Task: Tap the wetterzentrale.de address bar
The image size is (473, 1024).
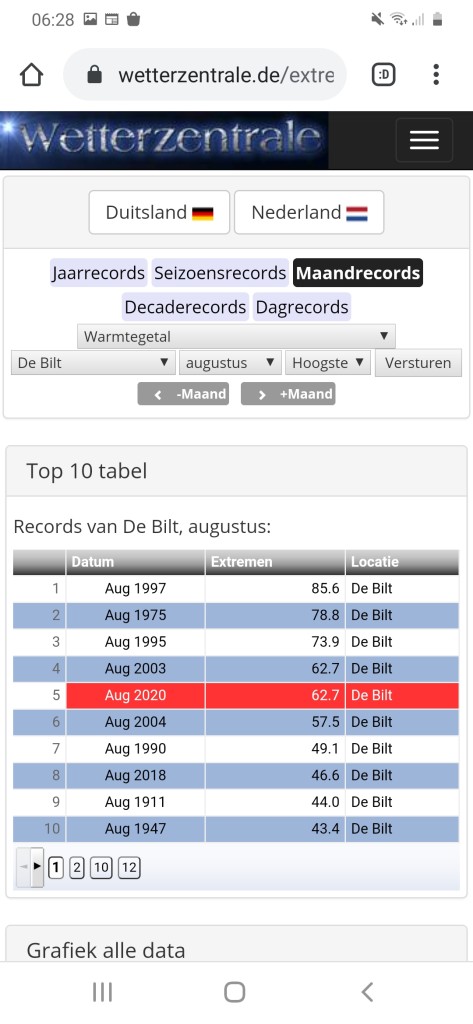Action: point(204,75)
